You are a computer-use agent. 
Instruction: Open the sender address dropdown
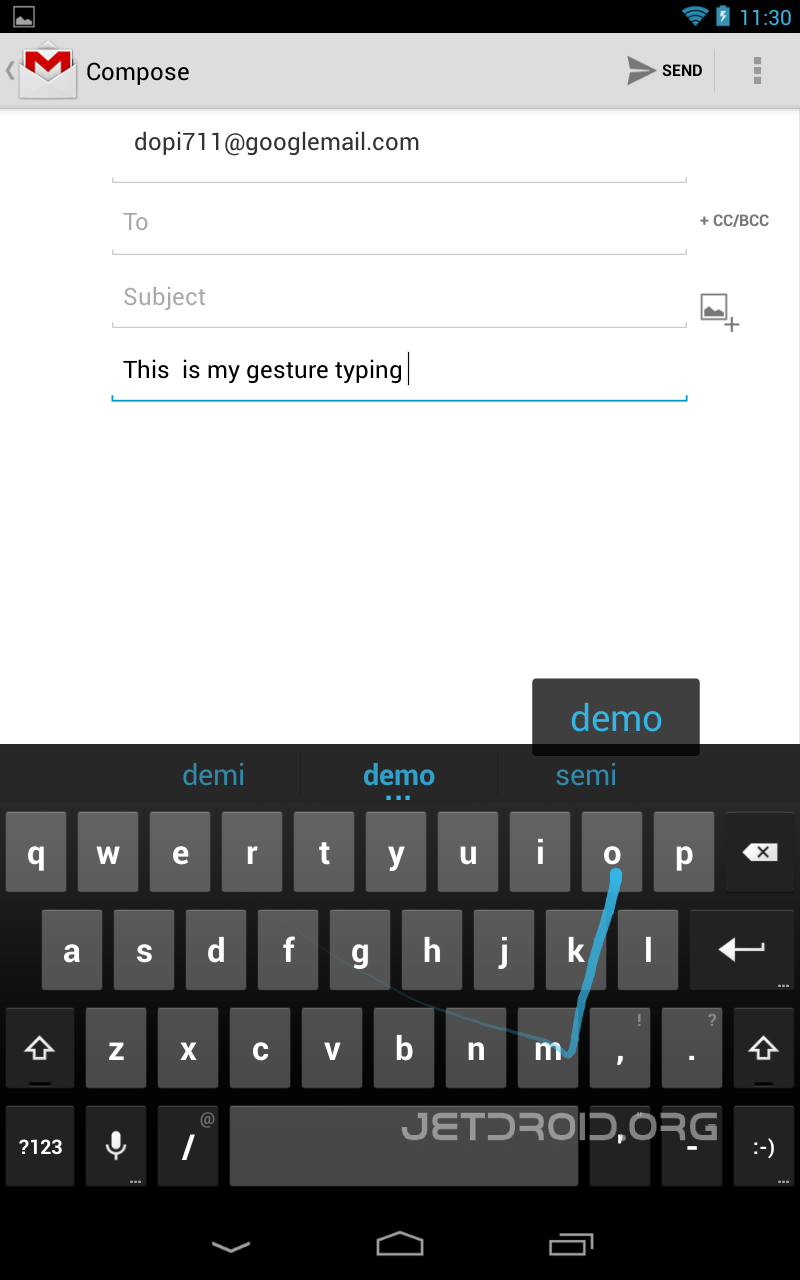point(399,145)
